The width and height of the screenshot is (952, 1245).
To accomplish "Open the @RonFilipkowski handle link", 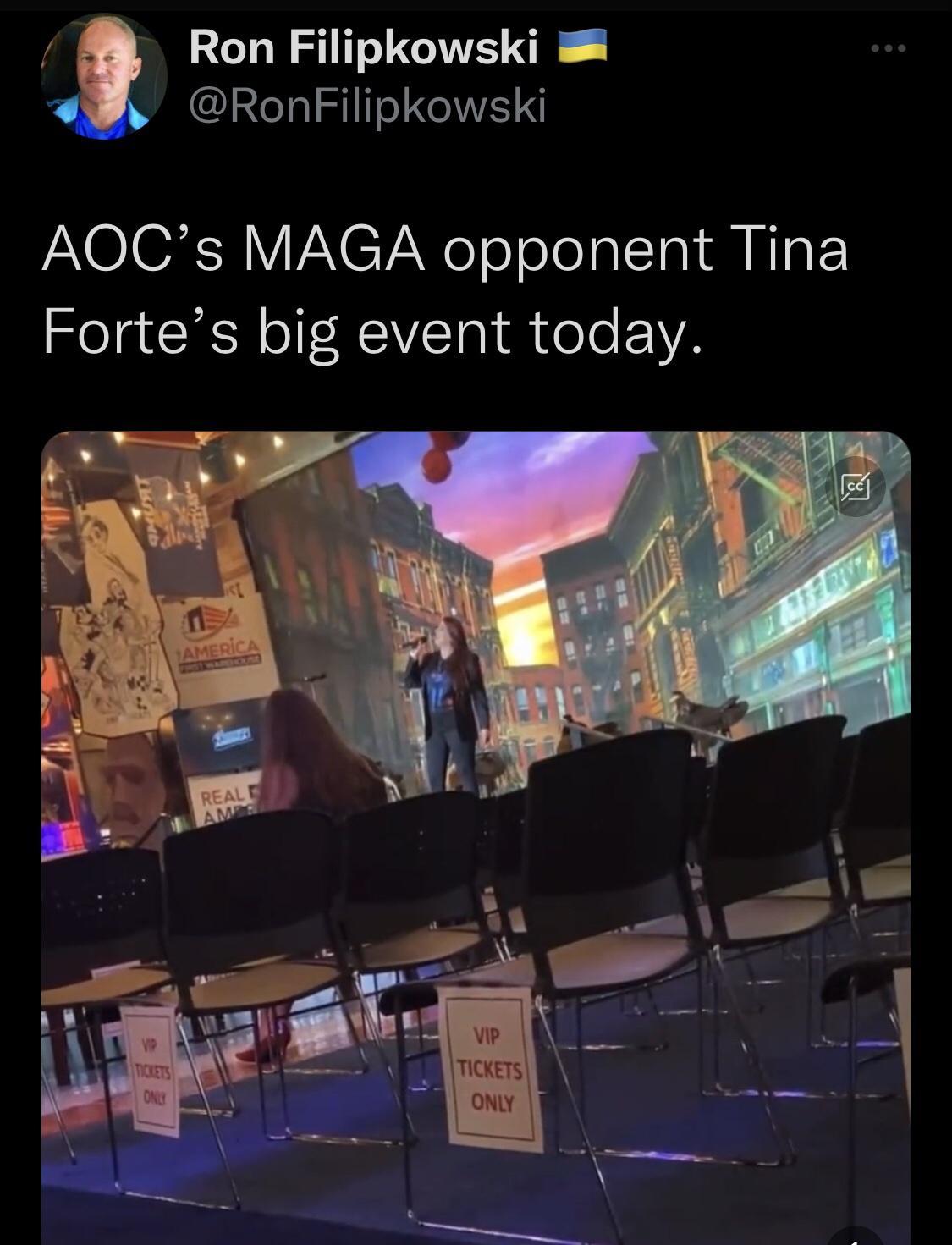I will tap(368, 107).
